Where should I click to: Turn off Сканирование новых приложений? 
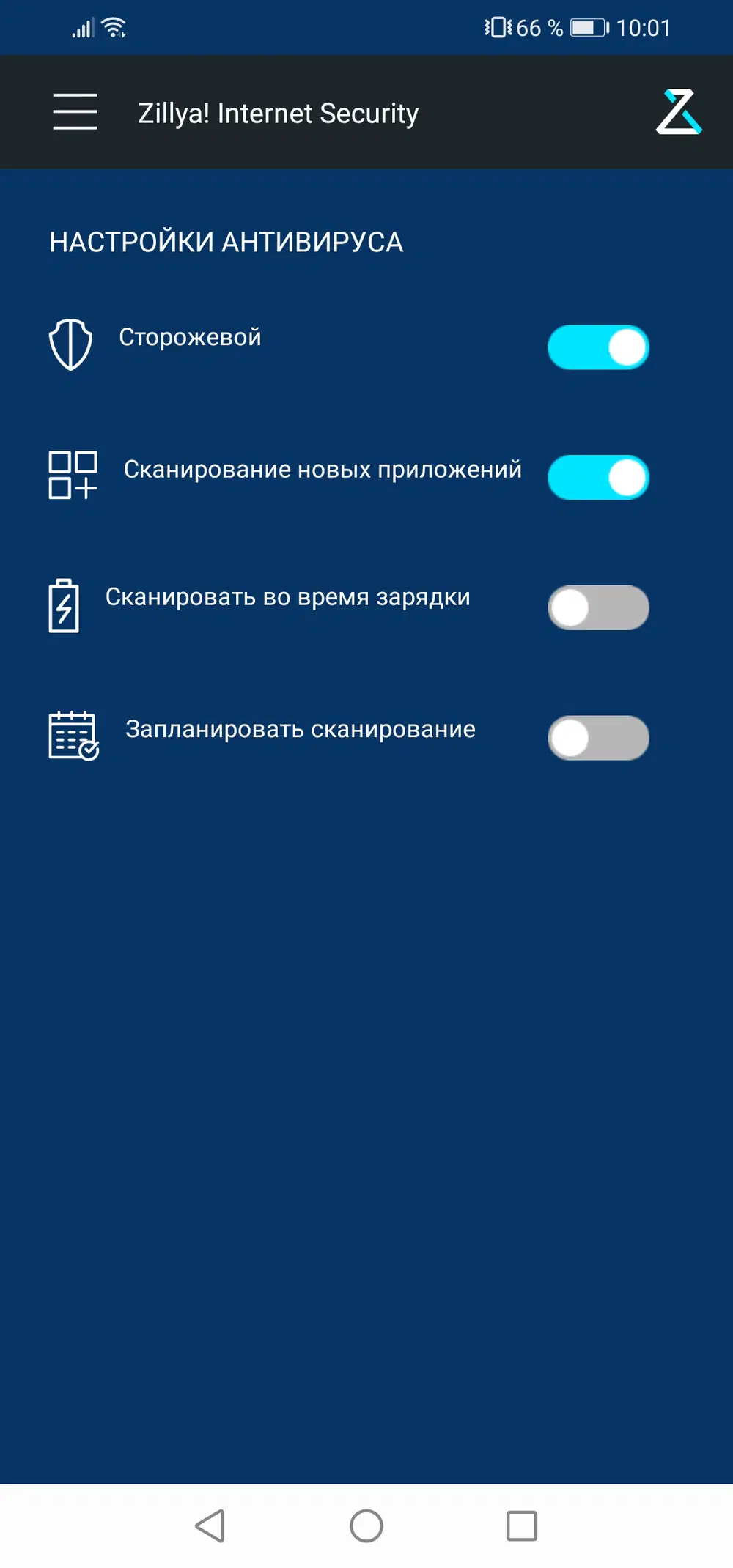click(598, 478)
